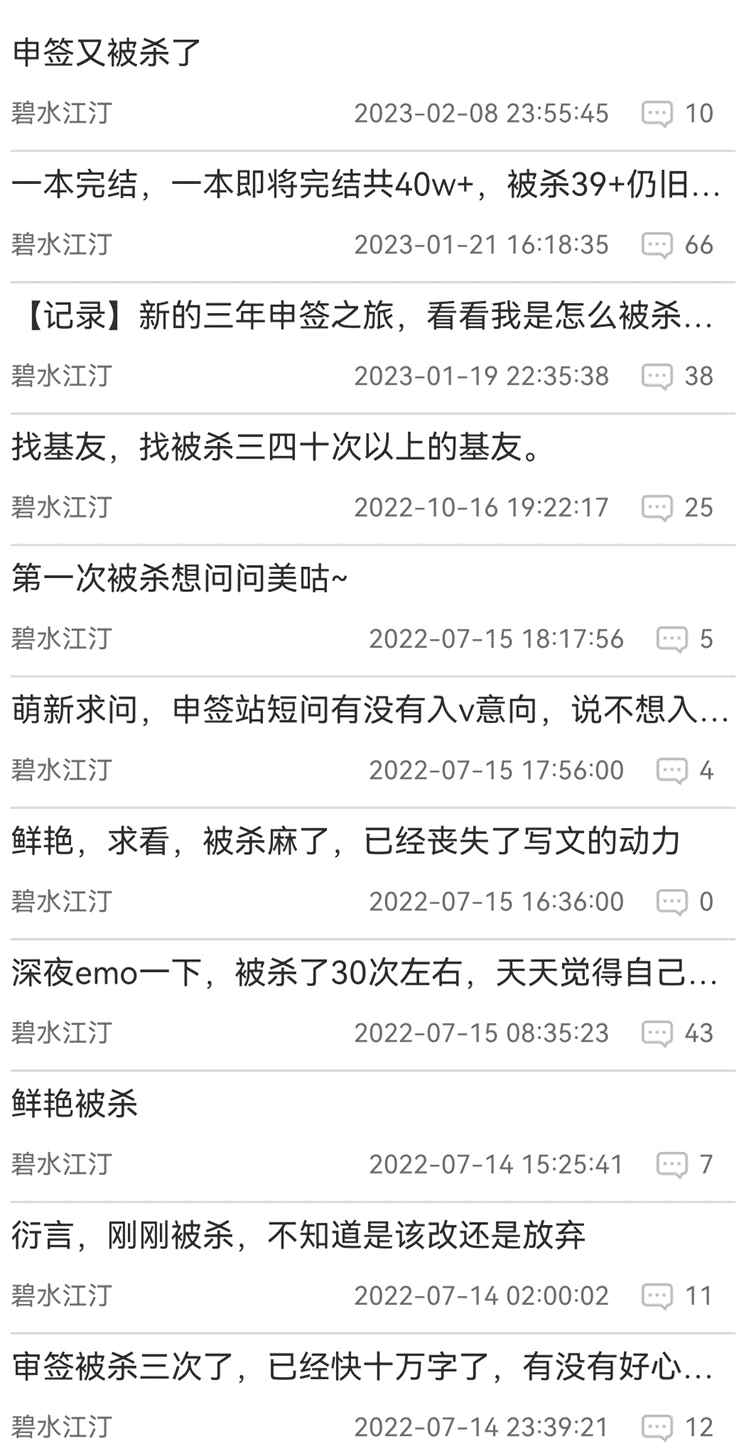Tap the post titled 鲜艳被杀
The width and height of the screenshot is (739, 1451).
[x=76, y=1105]
